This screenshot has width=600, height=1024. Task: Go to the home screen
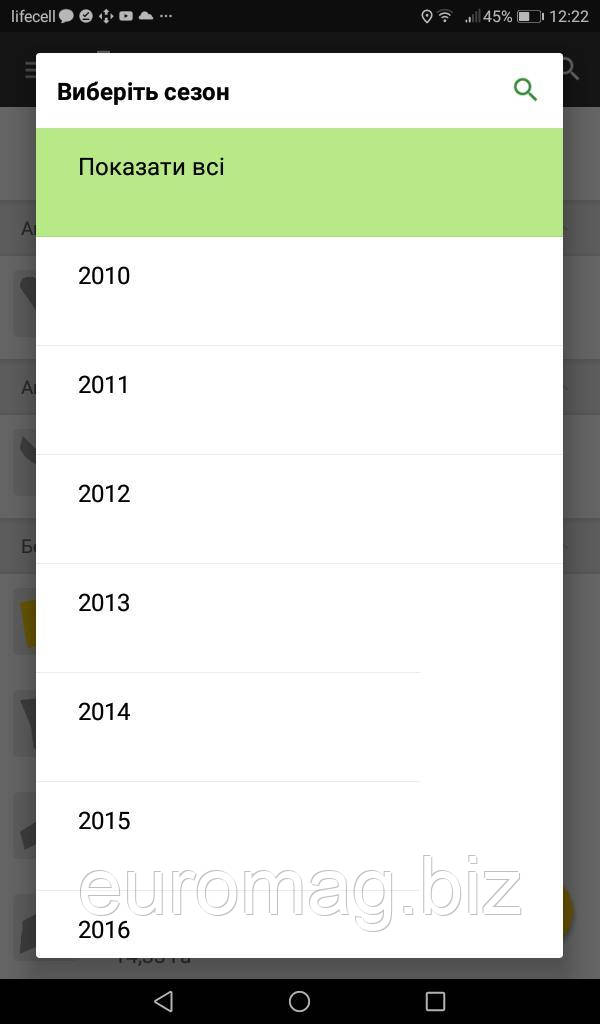coord(299,1000)
